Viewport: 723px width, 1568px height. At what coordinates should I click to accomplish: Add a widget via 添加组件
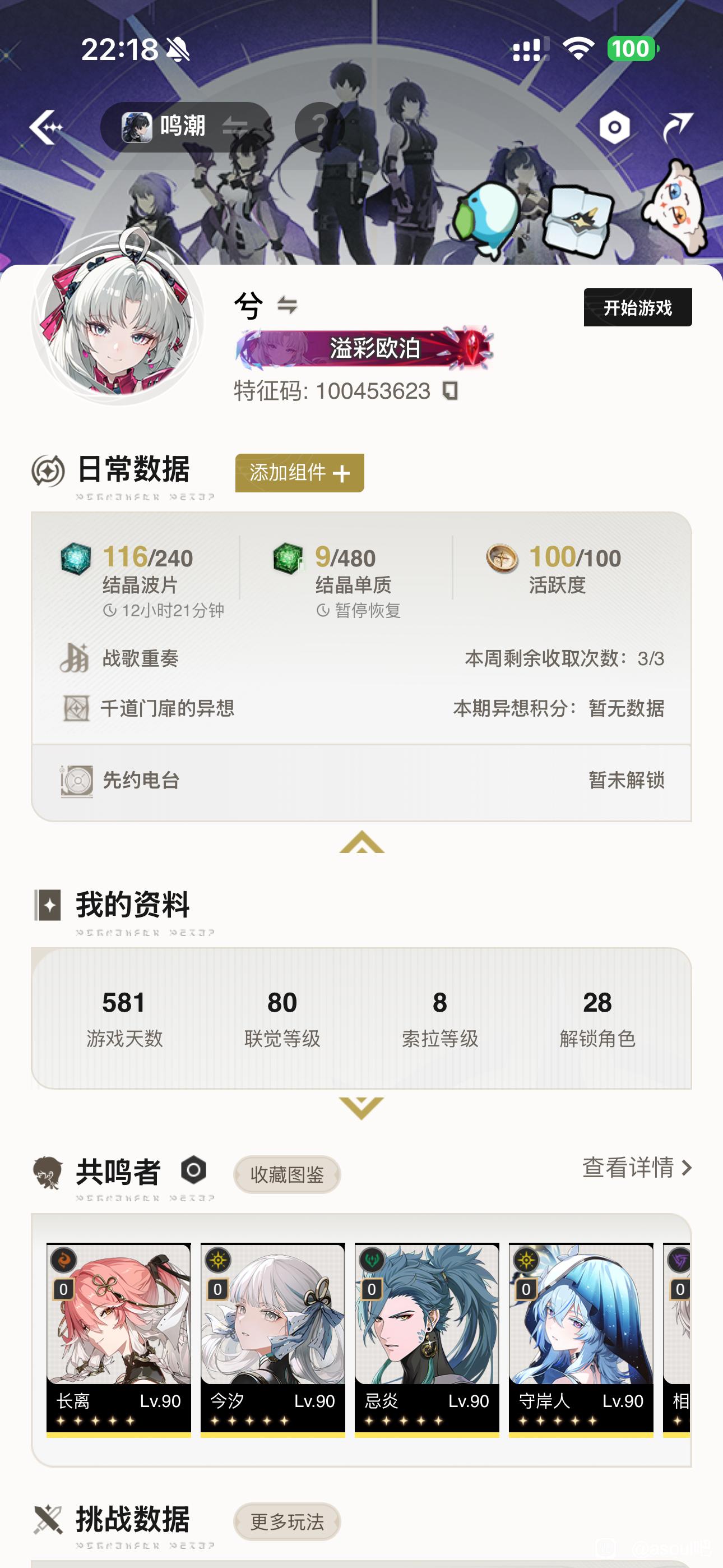(x=299, y=473)
